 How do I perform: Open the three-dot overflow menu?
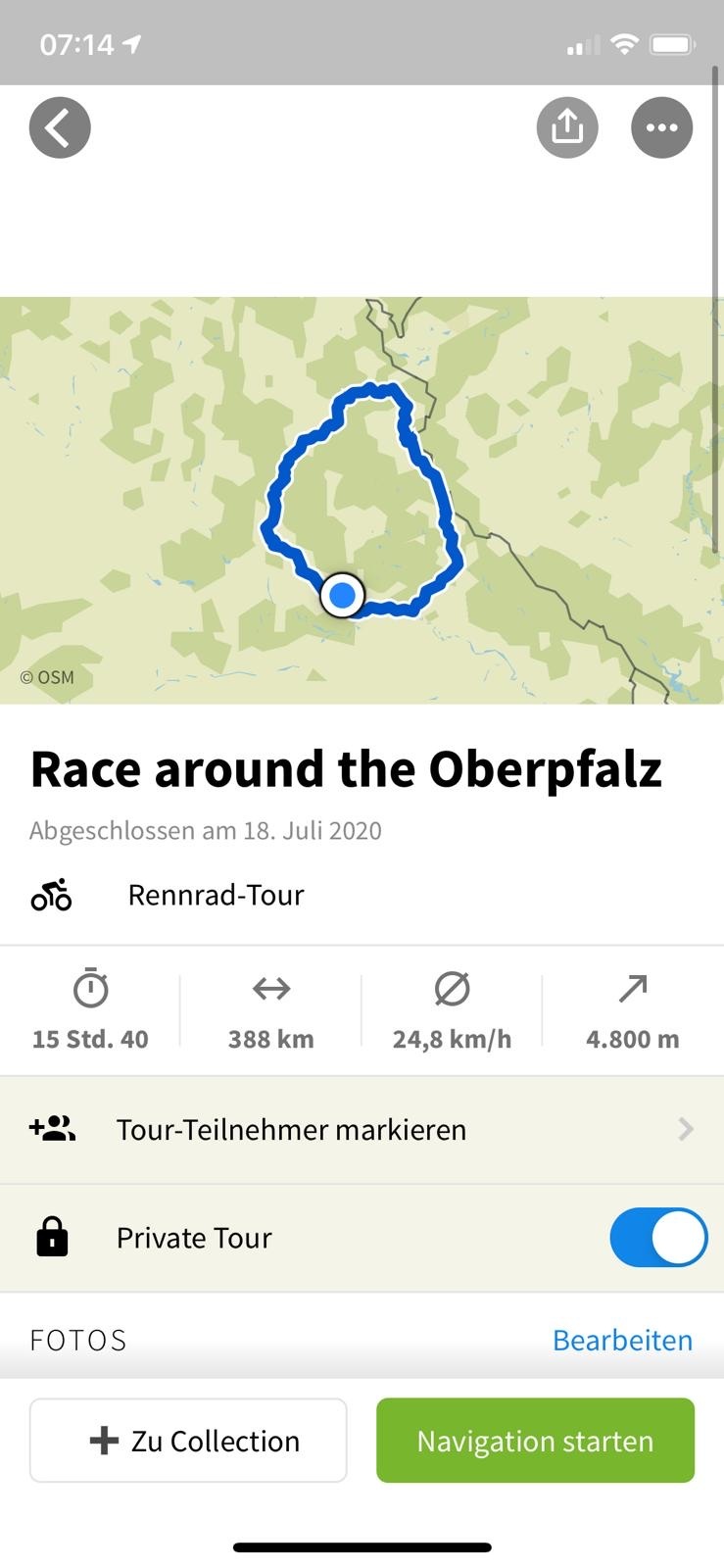click(661, 127)
